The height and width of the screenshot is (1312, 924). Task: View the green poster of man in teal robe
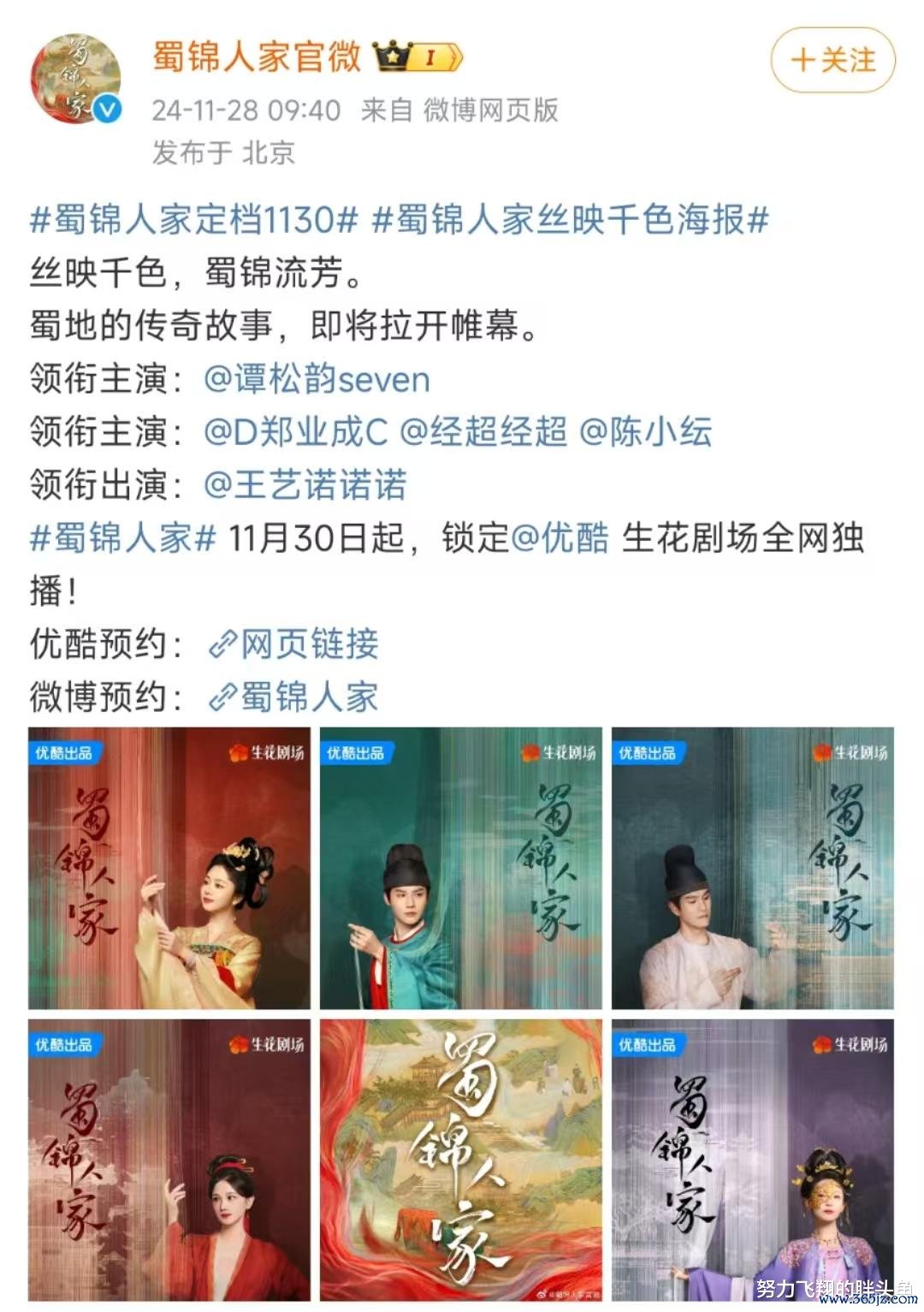[460, 868]
